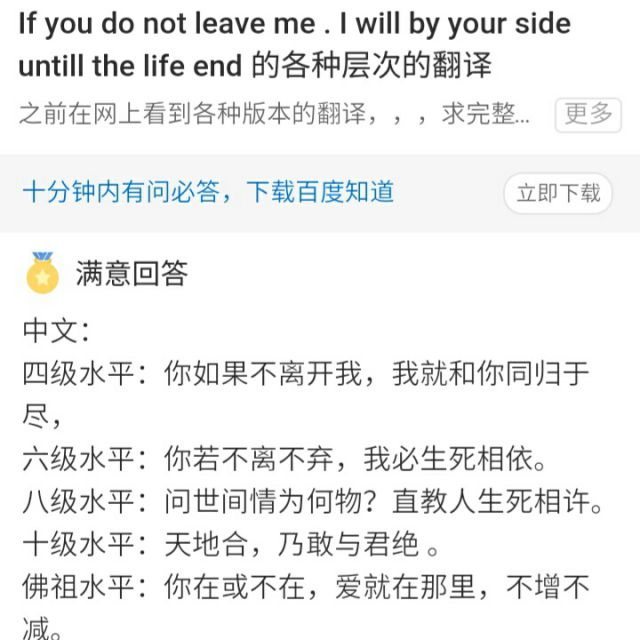Tap 立即下载 to download Baidu Zhidao

(559, 193)
